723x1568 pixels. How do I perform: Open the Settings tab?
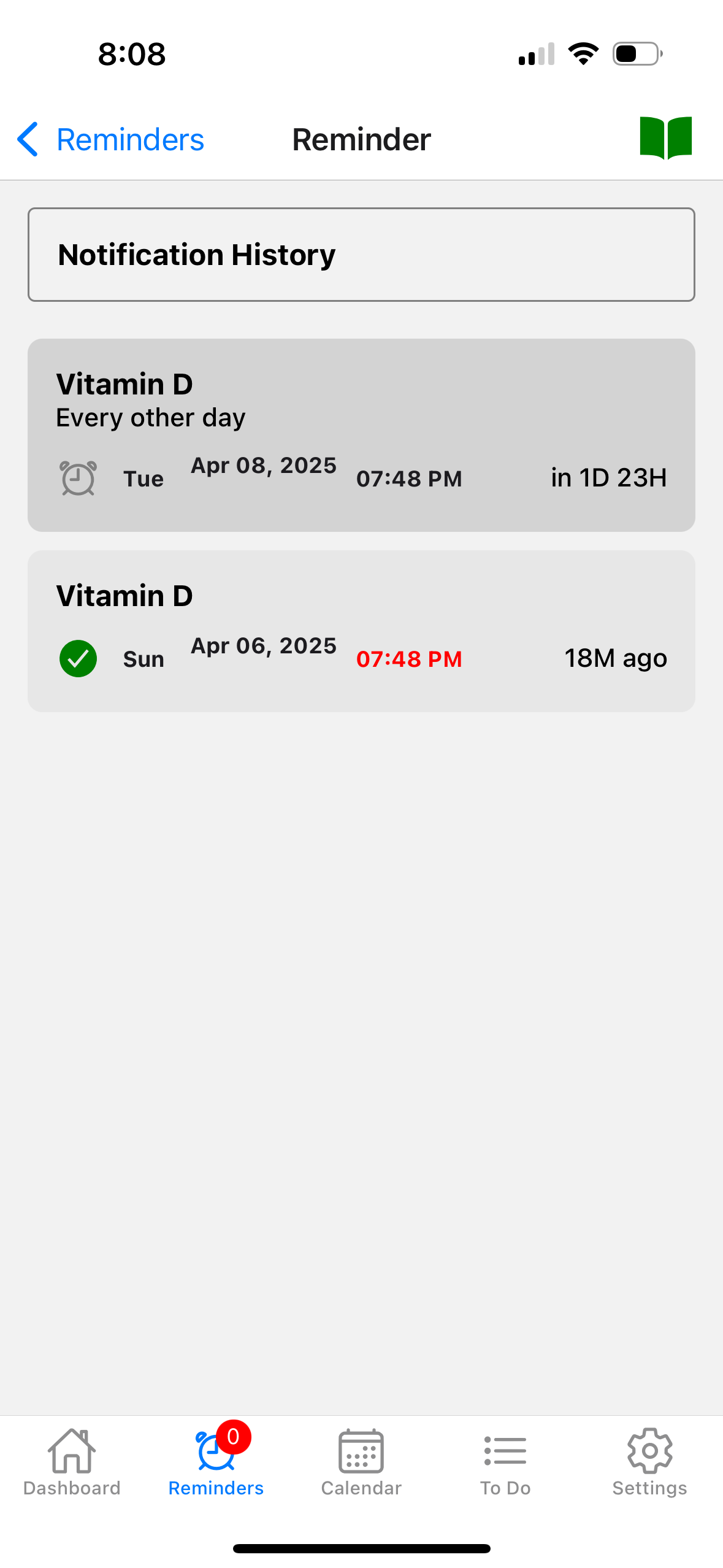pyautogui.click(x=649, y=1462)
